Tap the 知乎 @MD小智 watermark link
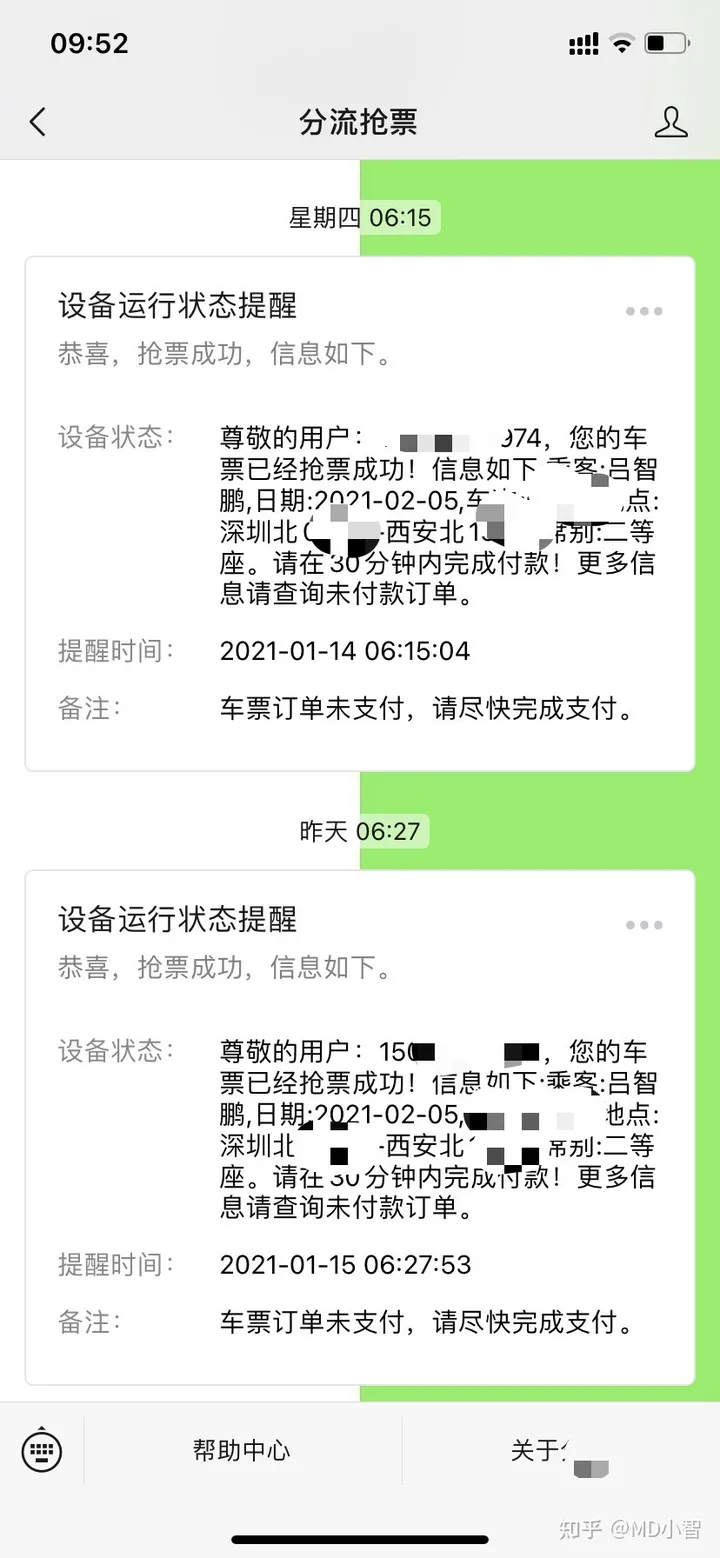 tap(627, 1526)
